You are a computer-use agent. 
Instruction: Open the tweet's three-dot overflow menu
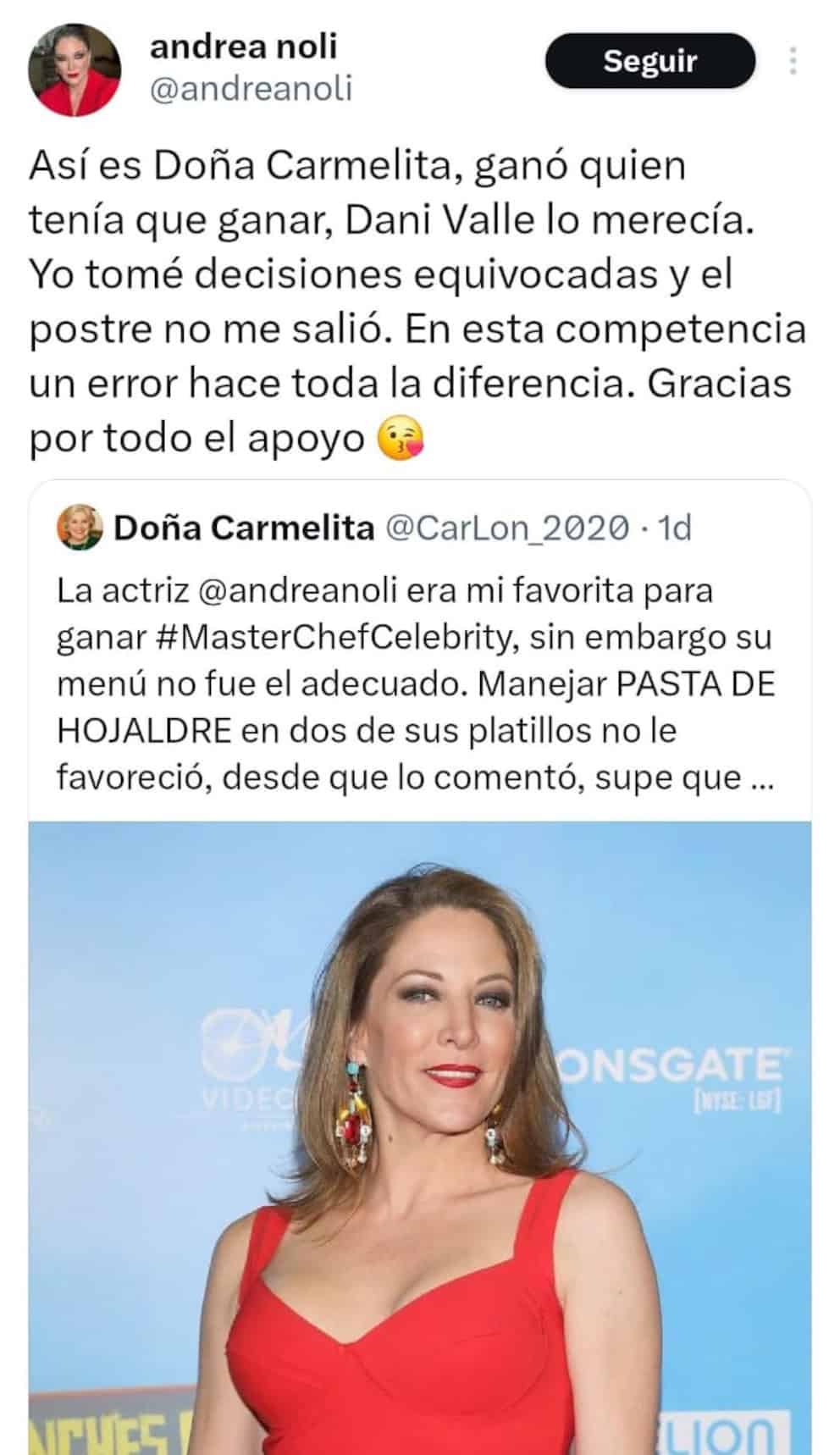pos(793,61)
